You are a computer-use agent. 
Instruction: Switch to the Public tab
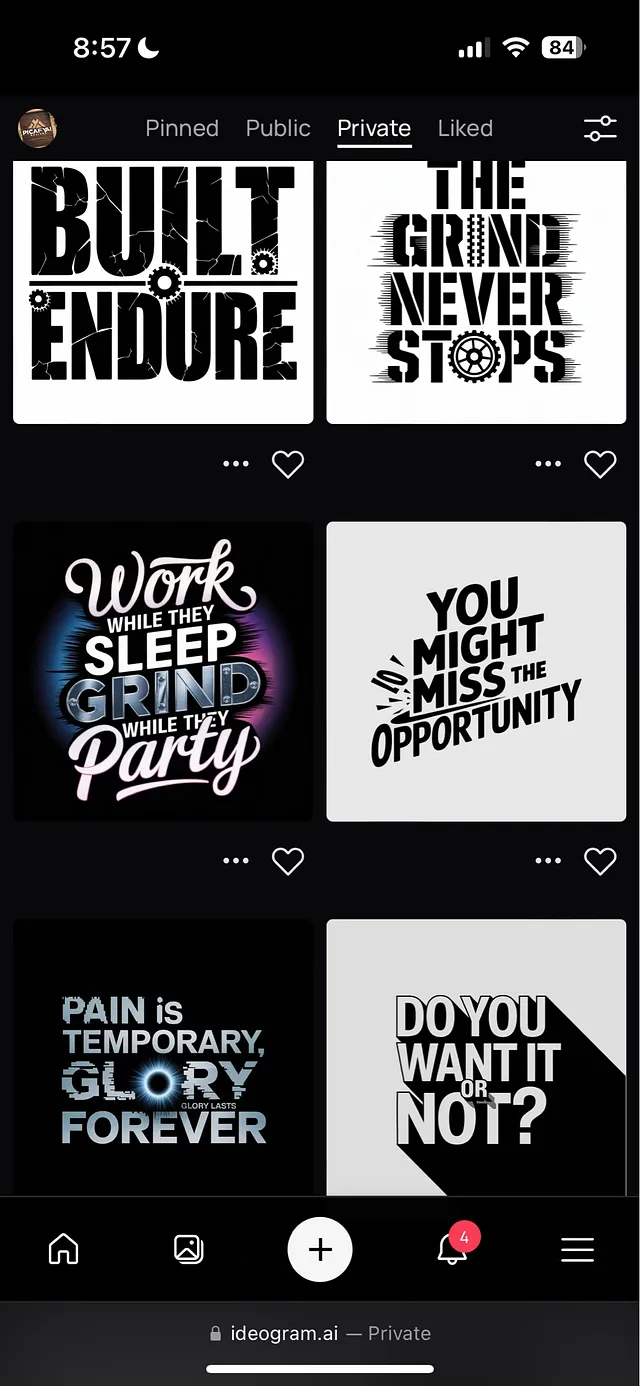pos(278,128)
